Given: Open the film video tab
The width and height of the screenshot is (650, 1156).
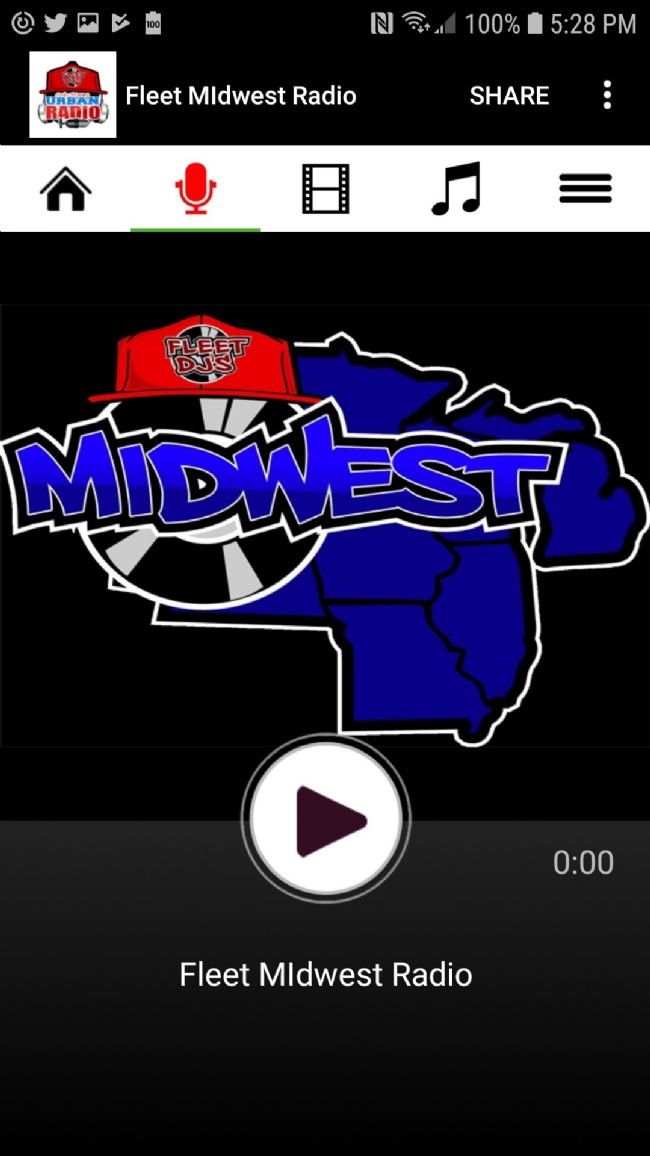Looking at the screenshot, I should 325,189.
